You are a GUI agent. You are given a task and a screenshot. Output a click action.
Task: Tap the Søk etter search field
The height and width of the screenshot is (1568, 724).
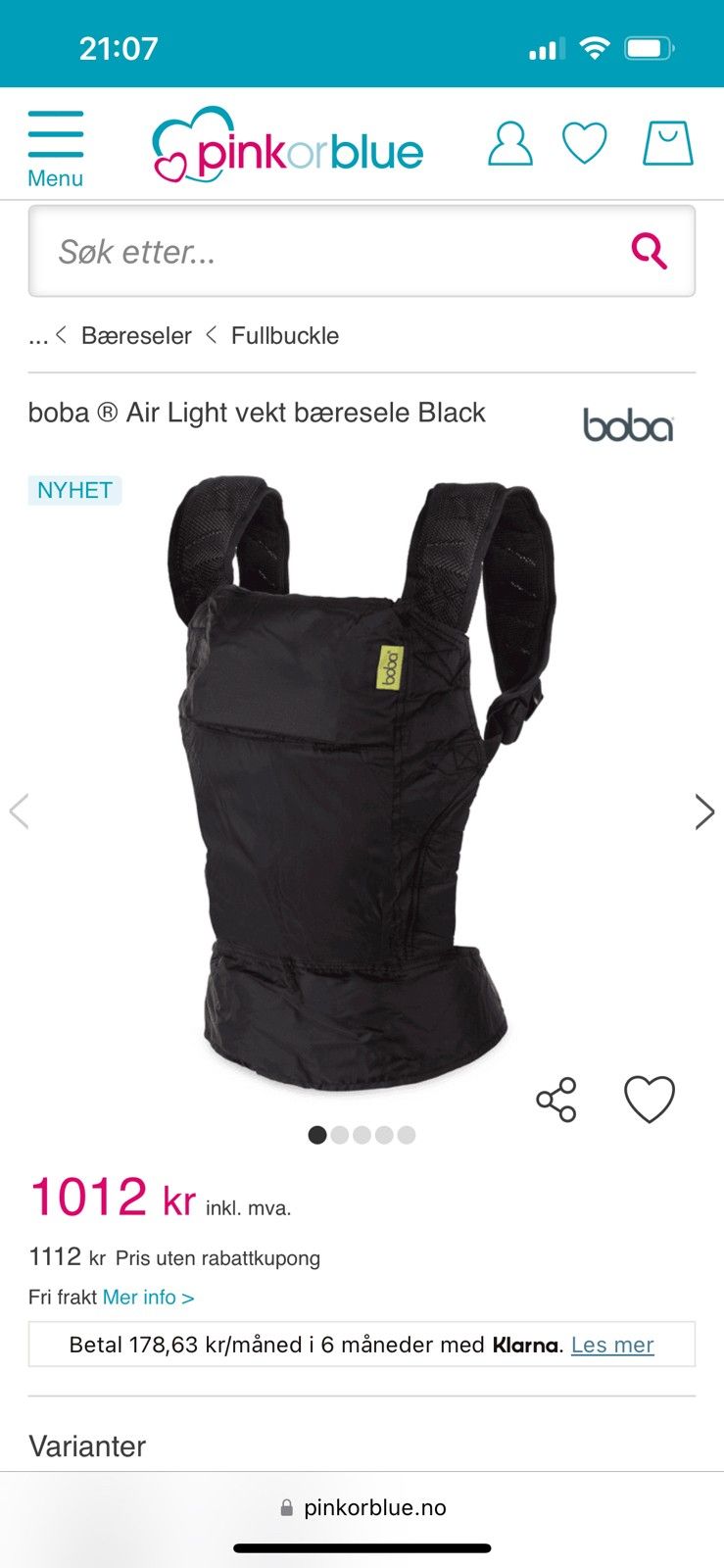323,252
